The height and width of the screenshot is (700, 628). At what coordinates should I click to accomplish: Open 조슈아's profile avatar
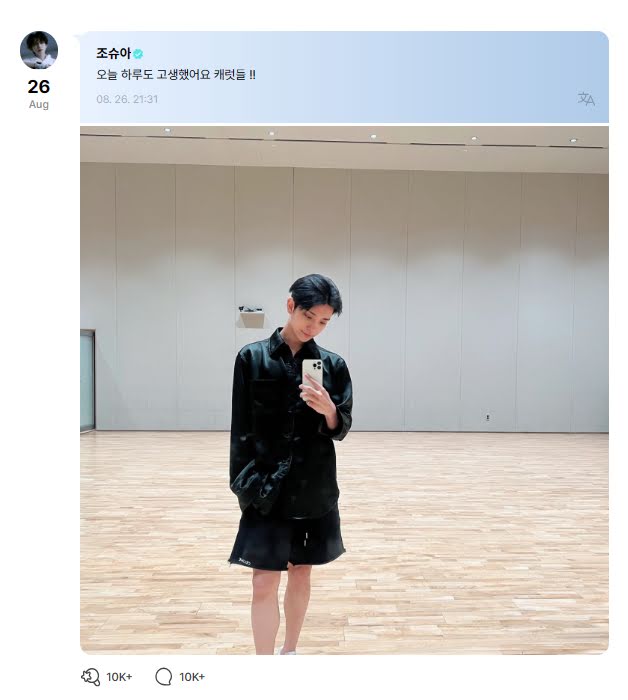39,50
